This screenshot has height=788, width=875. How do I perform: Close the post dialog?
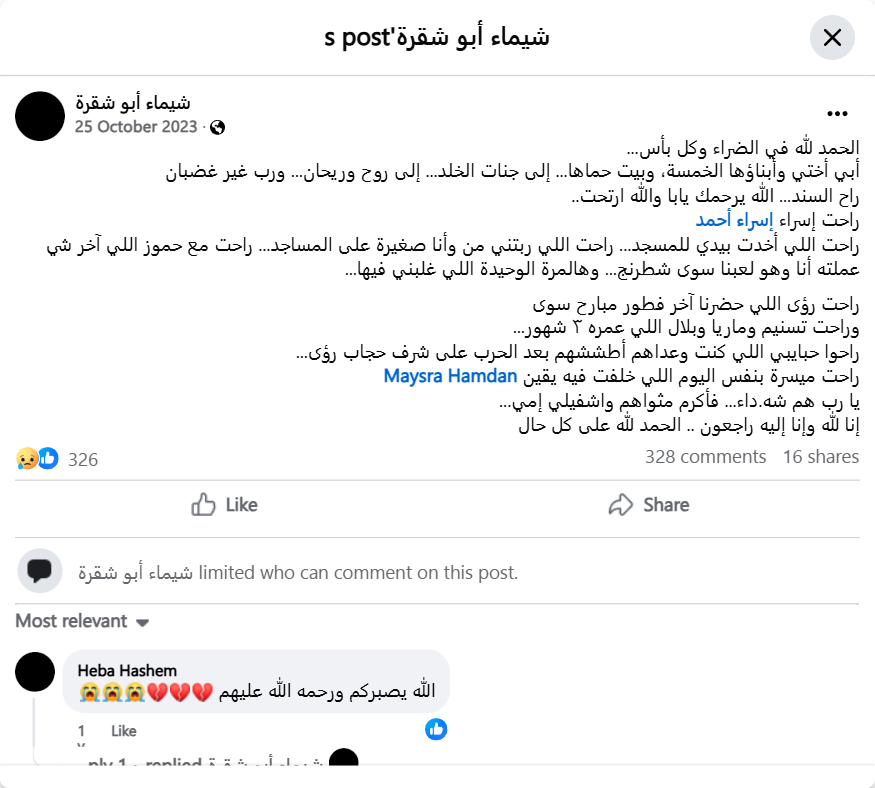coord(831,38)
